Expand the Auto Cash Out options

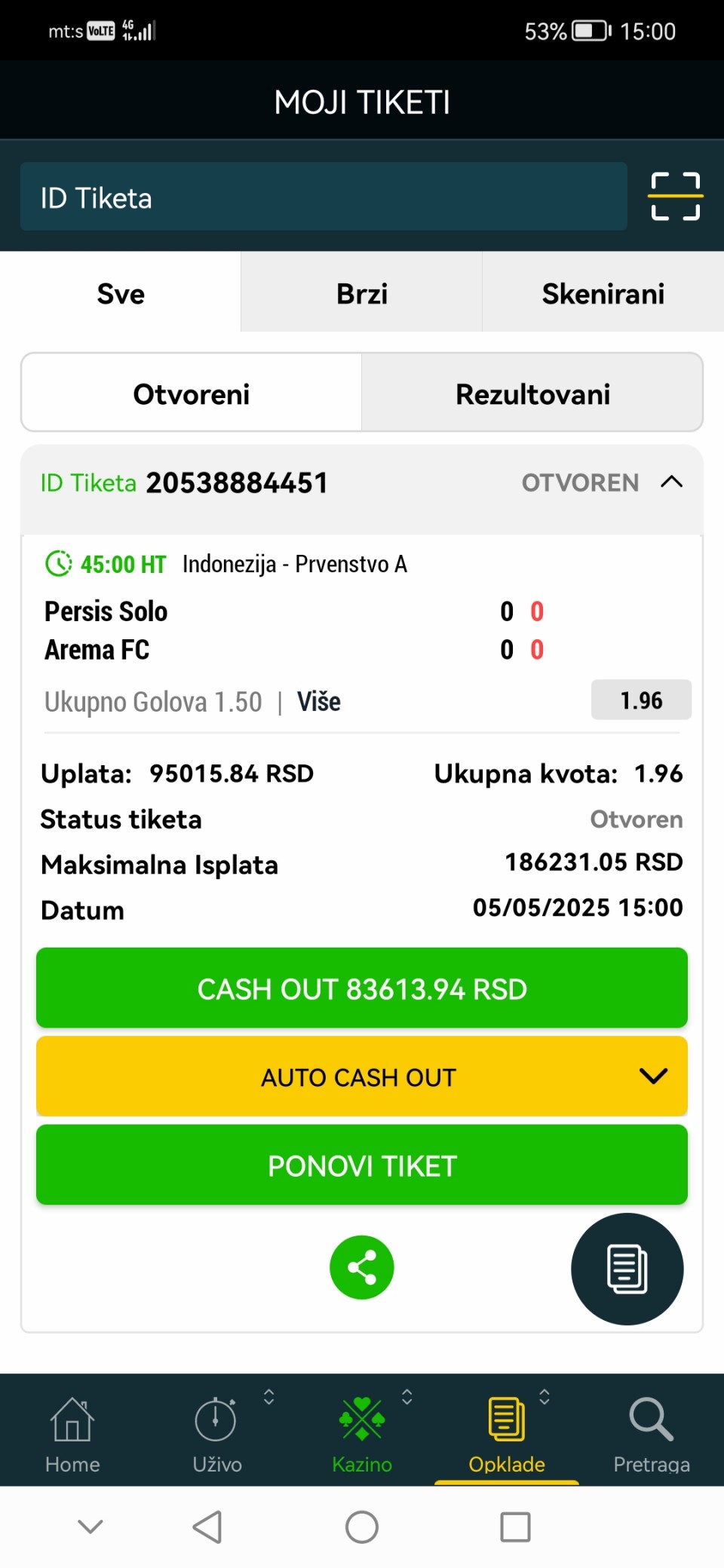click(362, 1076)
